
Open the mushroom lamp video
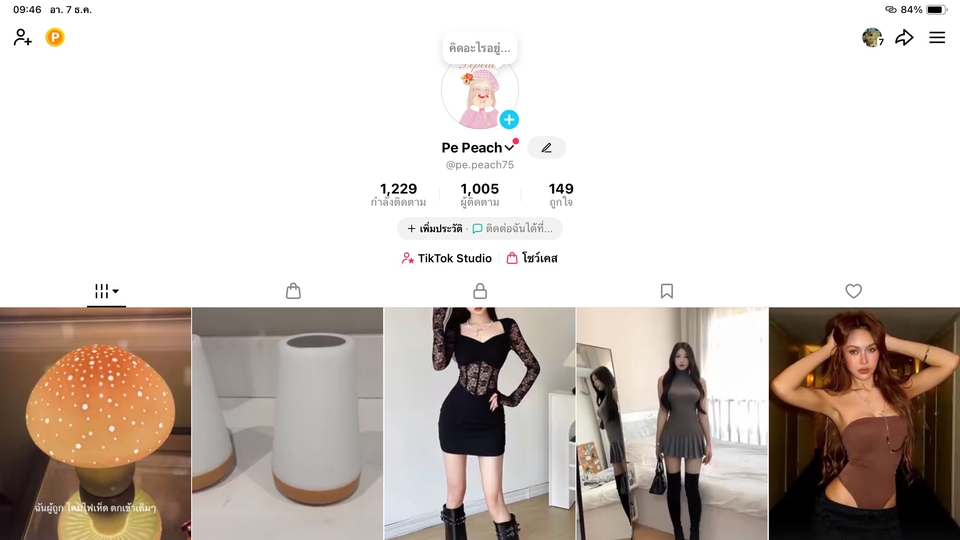click(x=95, y=423)
